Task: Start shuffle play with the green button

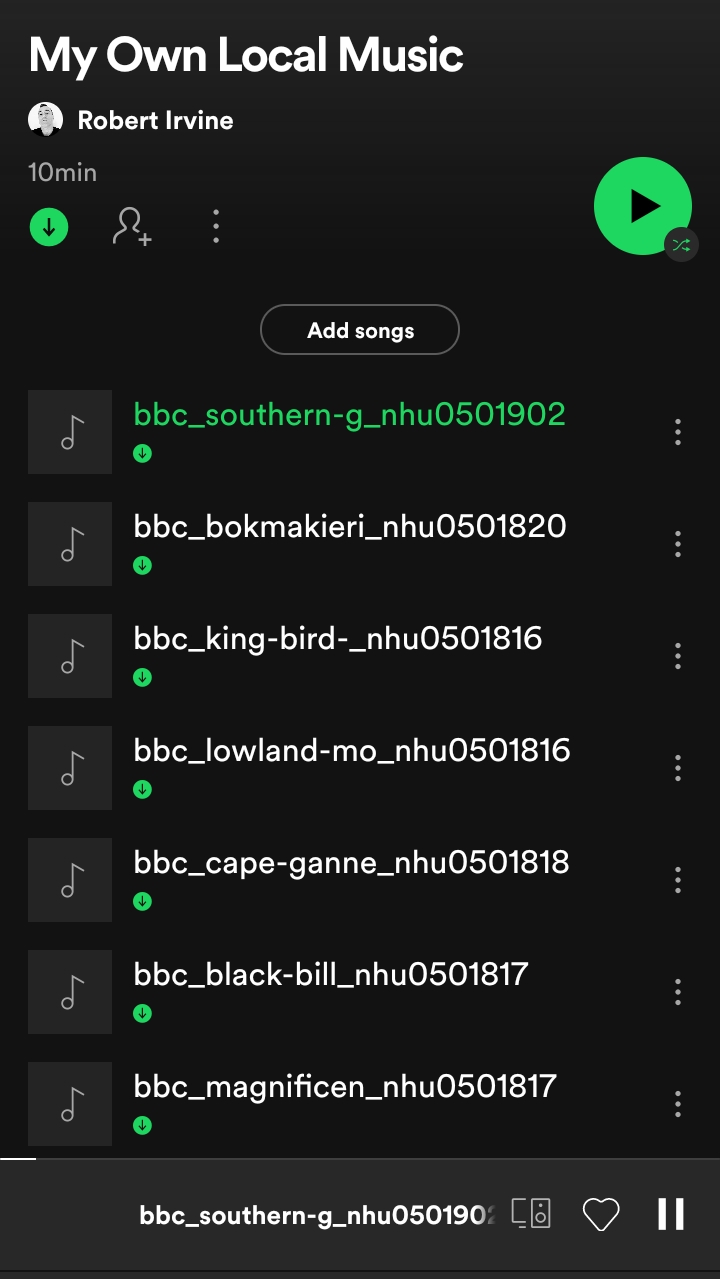Action: coord(642,206)
